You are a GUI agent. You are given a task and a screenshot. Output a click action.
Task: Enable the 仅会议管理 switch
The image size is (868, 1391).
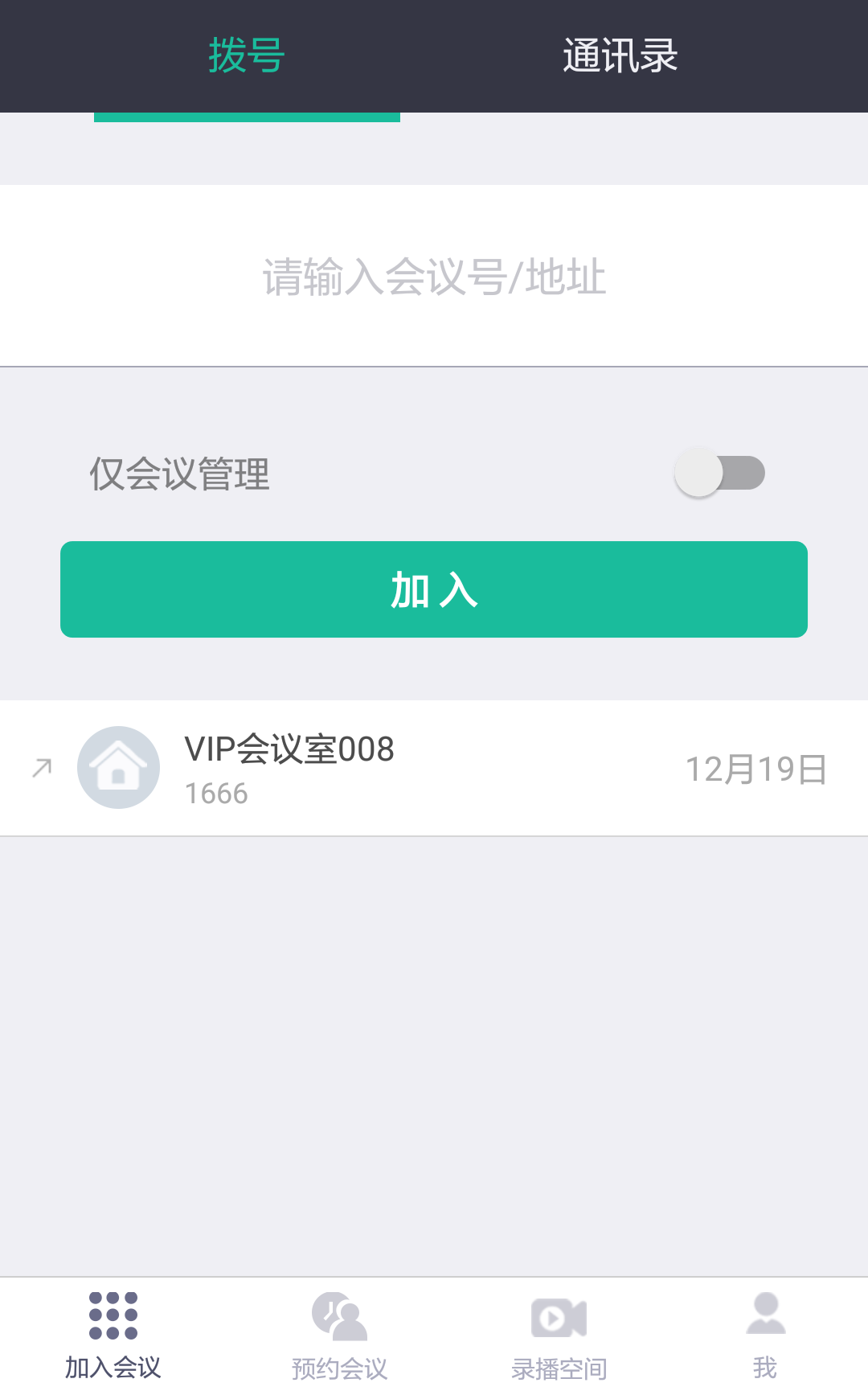point(719,473)
